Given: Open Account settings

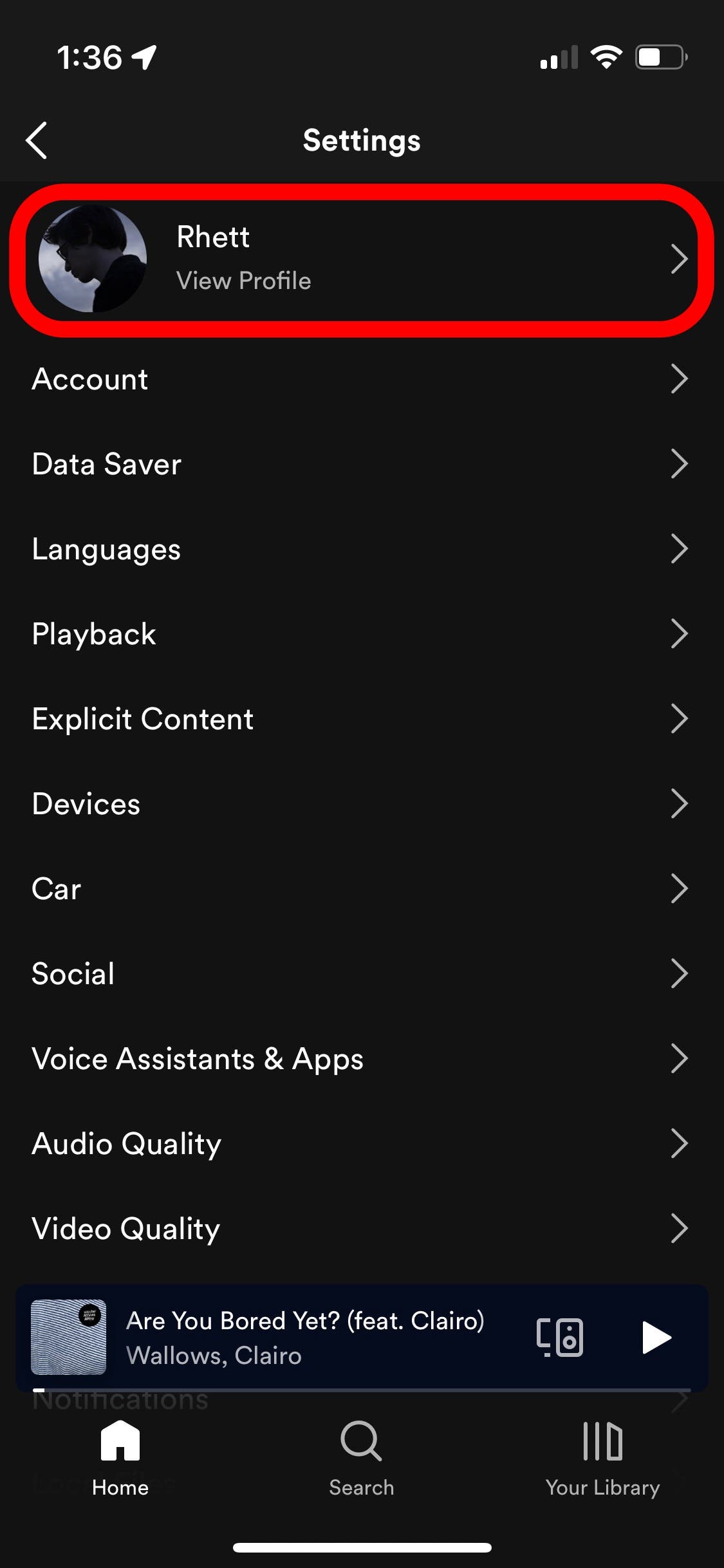Looking at the screenshot, I should tap(360, 378).
